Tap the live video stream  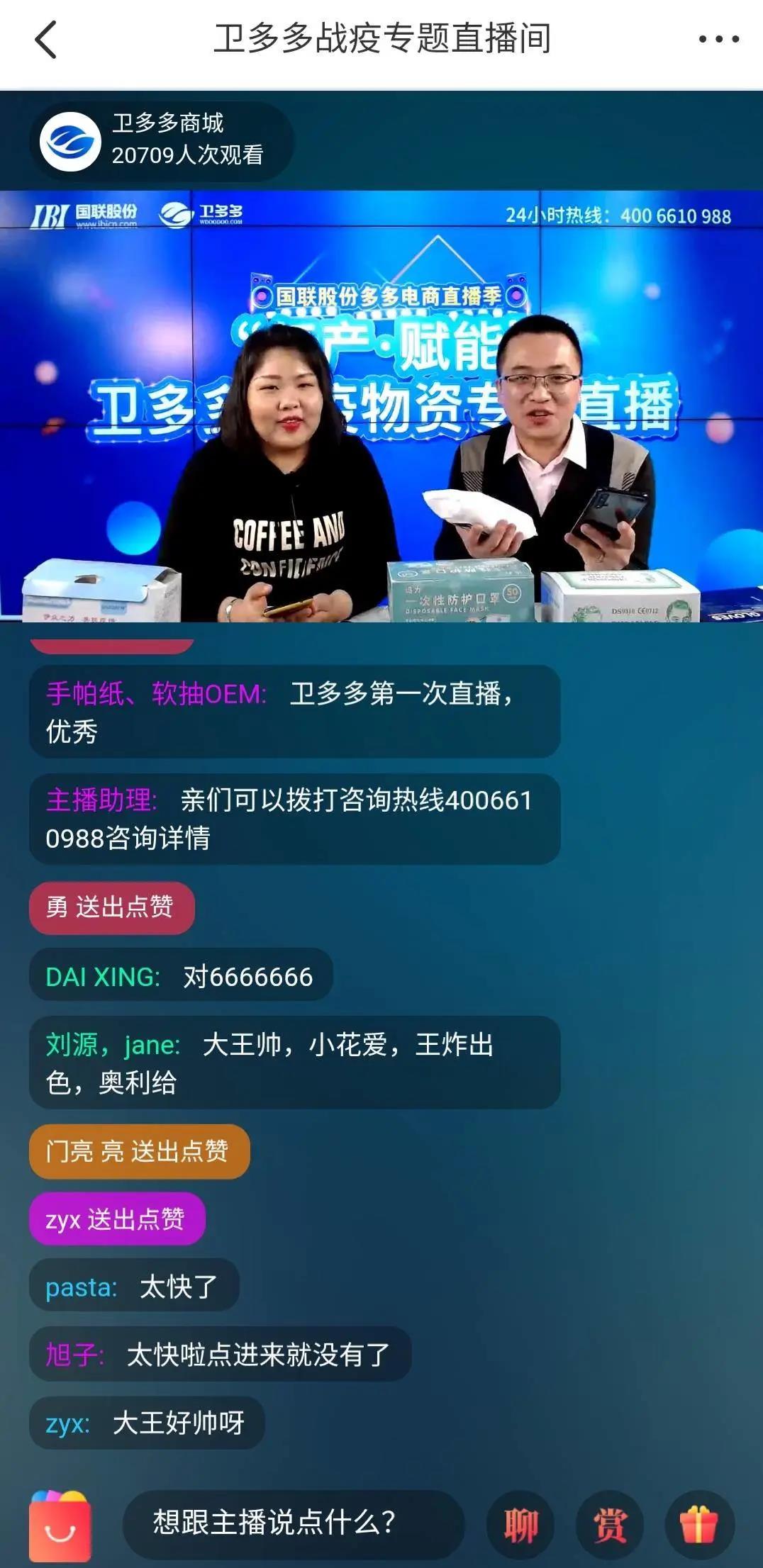tap(381, 405)
